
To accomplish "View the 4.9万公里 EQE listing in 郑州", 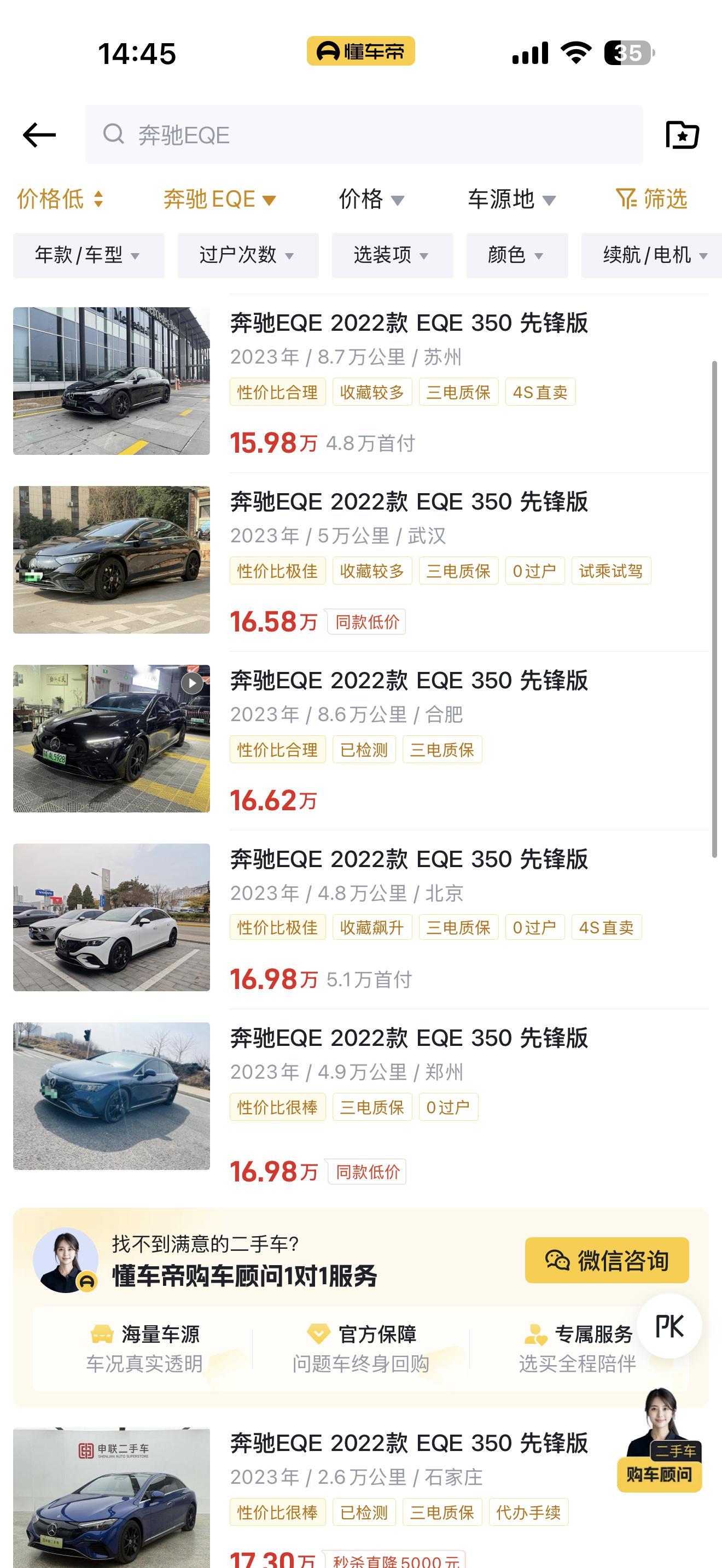I will pos(408,1038).
